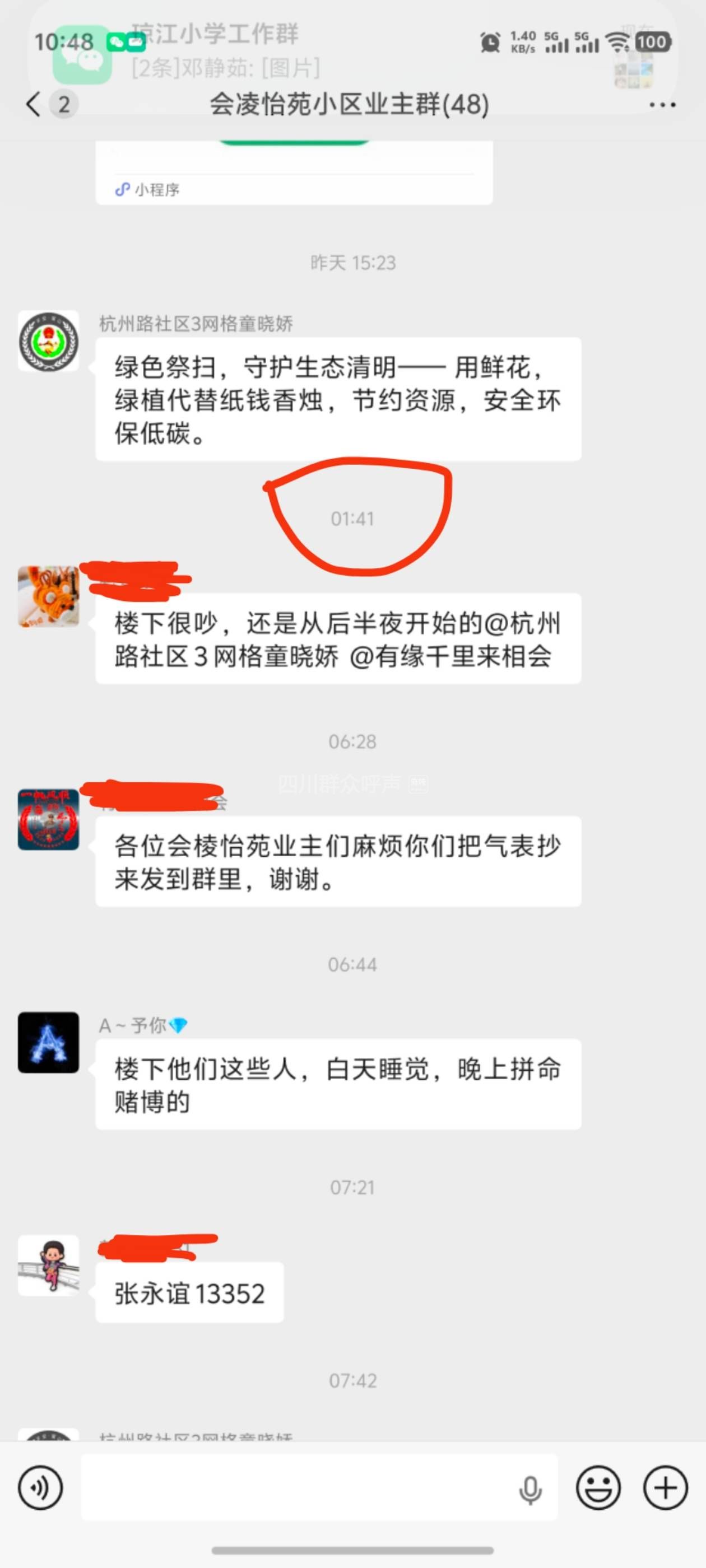Open the emoji picker

(x=598, y=1488)
